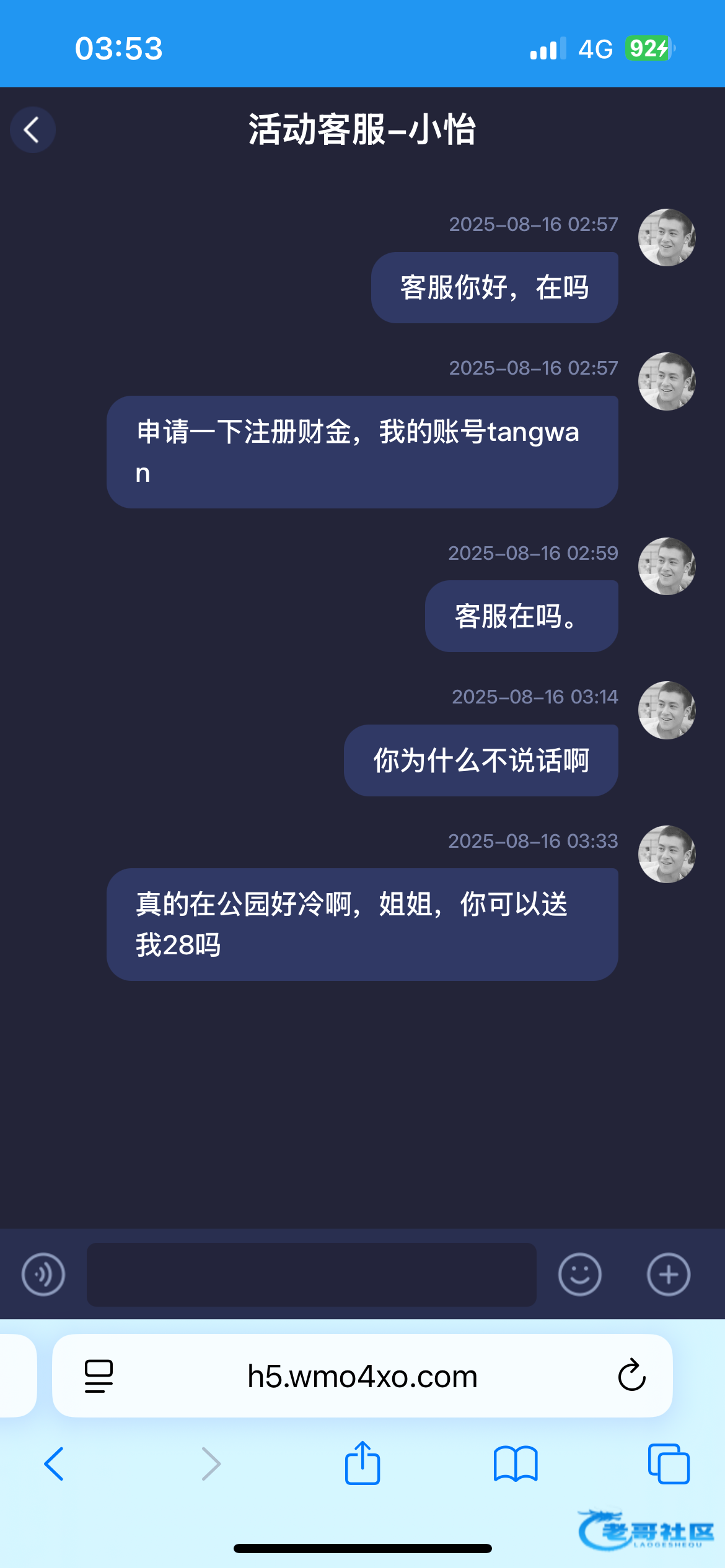The width and height of the screenshot is (725, 1568).
Task: Navigate back in Safari toolbar
Action: pos(55,1464)
